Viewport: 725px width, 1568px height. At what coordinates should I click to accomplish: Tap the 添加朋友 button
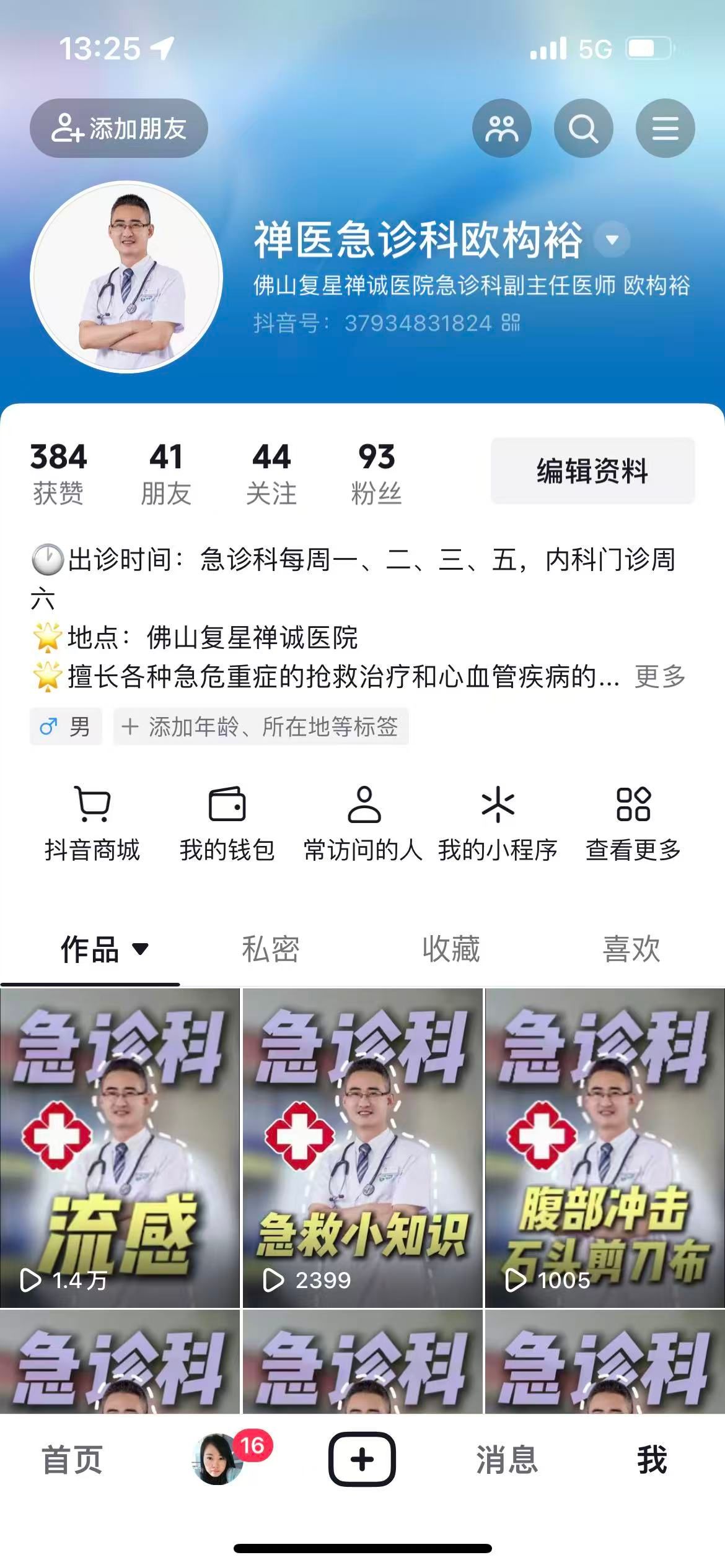click(x=118, y=128)
